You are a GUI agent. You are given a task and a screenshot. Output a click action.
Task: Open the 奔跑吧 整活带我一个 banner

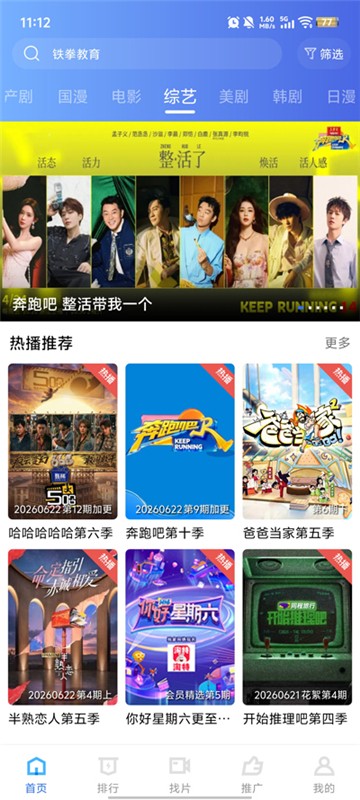point(180,221)
